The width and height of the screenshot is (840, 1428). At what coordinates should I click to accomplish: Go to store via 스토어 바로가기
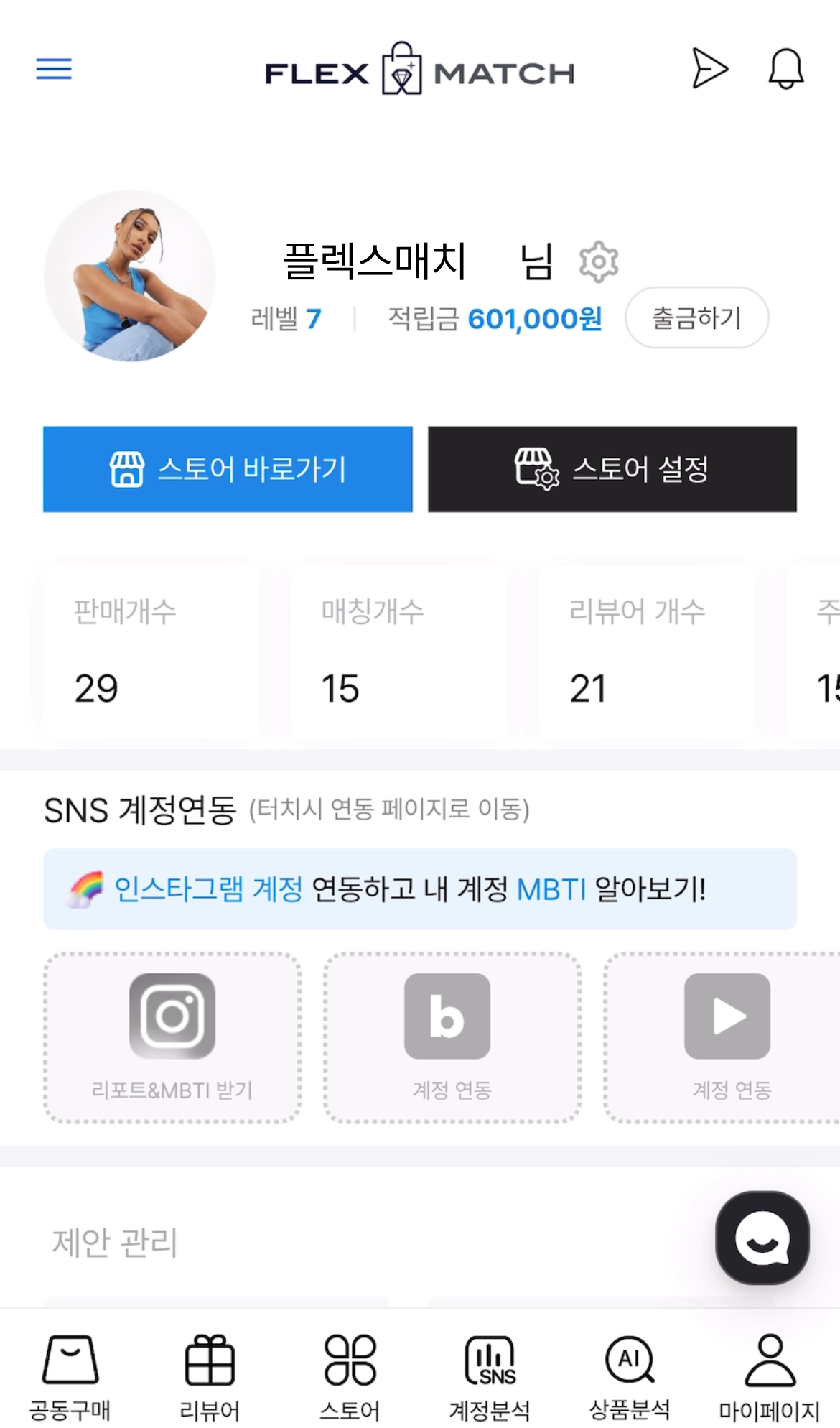[x=228, y=469]
